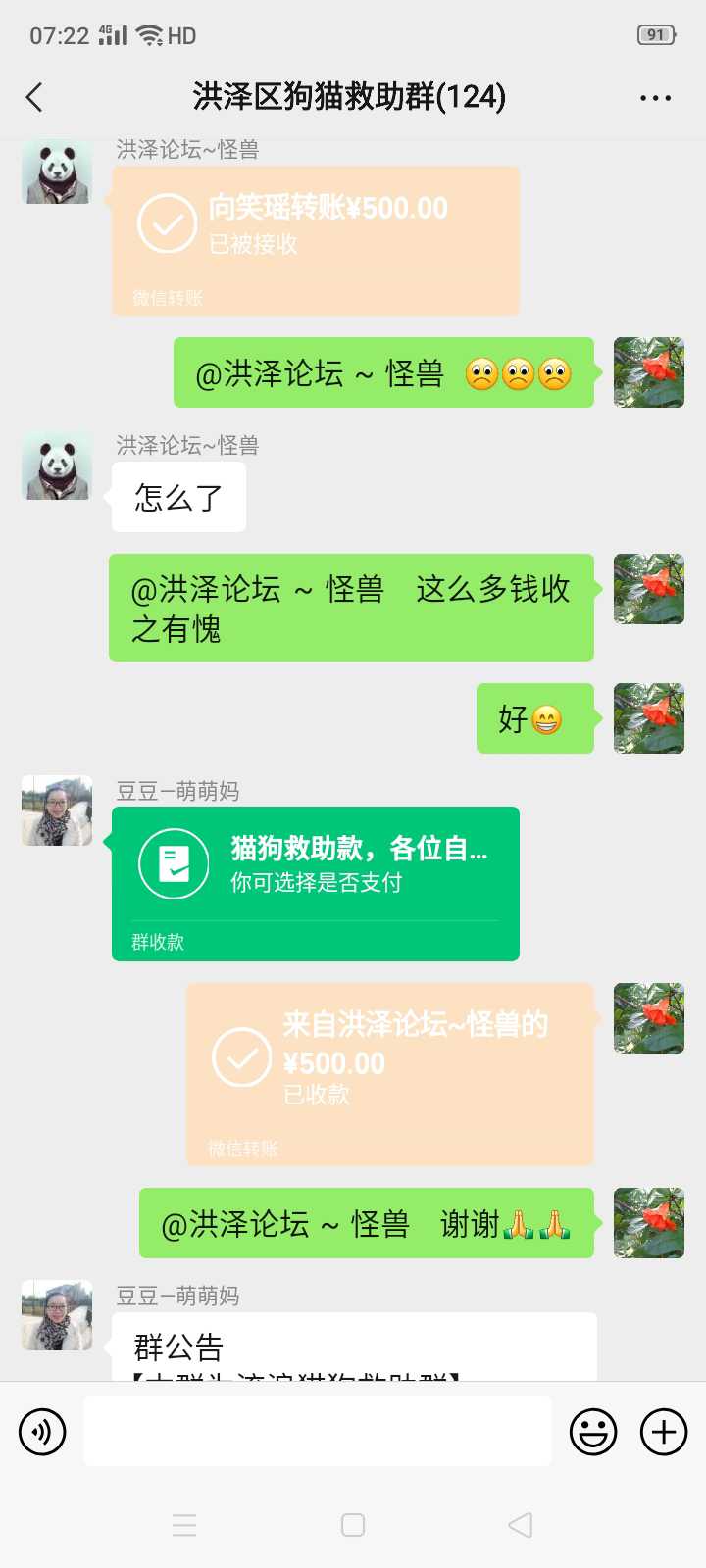This screenshot has width=706, height=1568.
Task: Tap the message text field
Action: click(x=318, y=1432)
